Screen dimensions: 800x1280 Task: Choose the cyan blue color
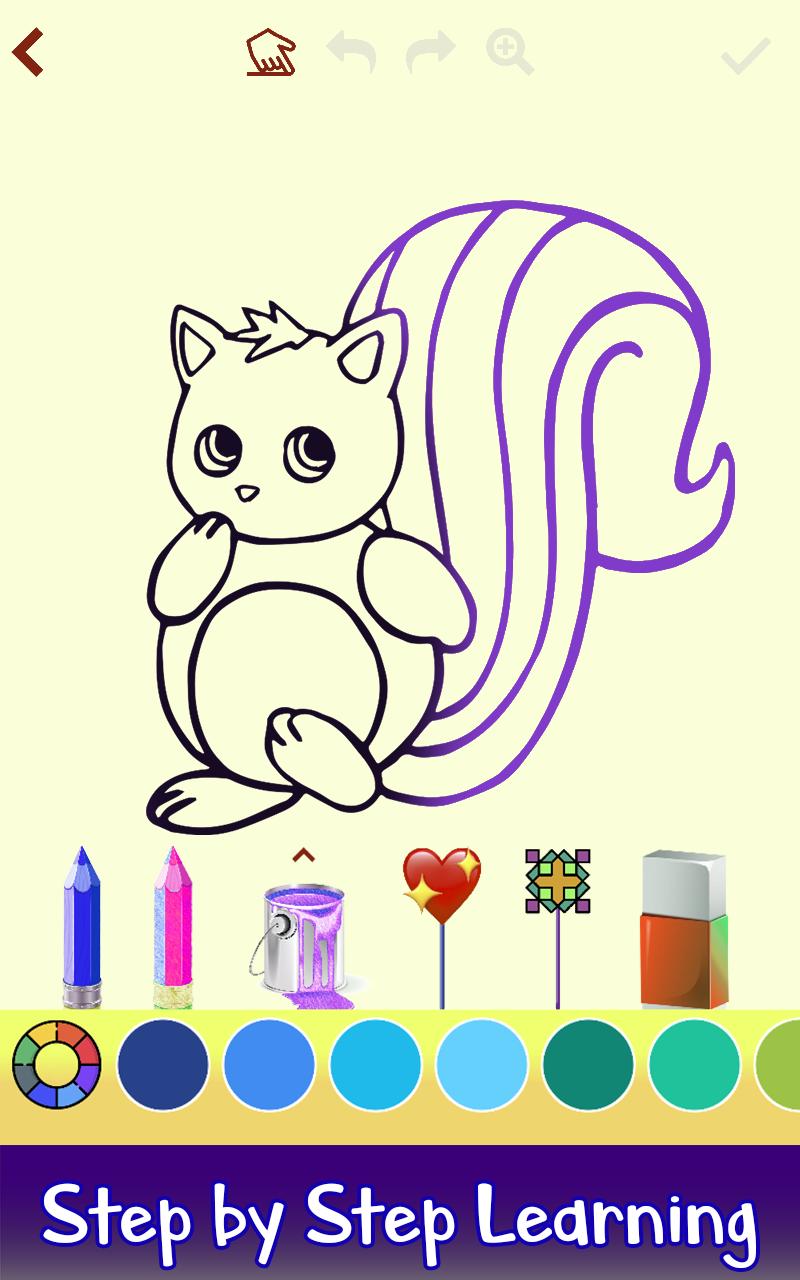375,1064
